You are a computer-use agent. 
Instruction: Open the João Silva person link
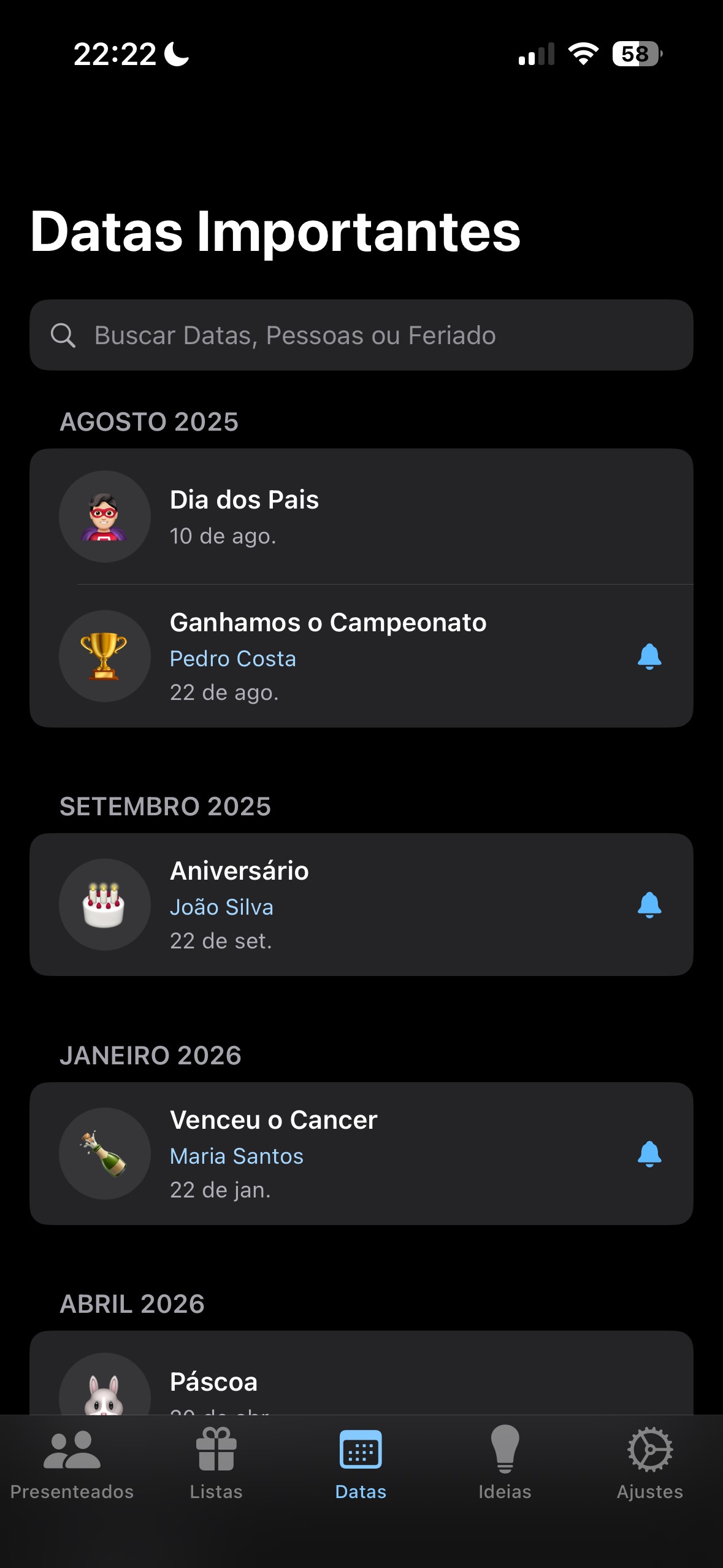click(x=222, y=907)
